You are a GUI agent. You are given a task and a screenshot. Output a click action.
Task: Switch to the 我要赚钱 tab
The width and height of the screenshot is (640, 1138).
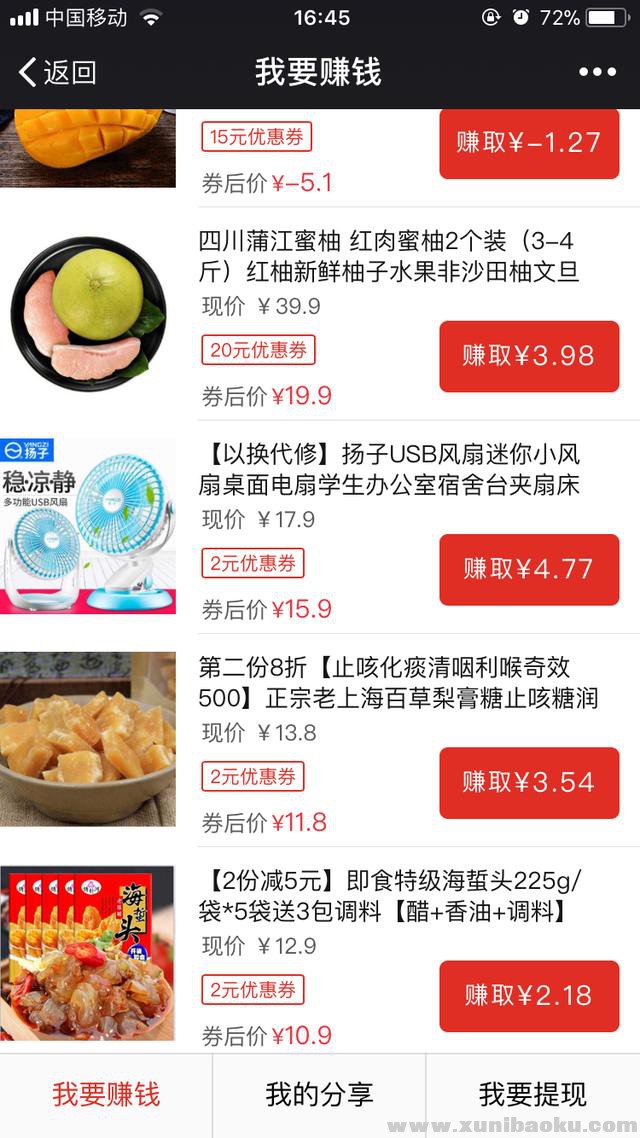point(106,1094)
